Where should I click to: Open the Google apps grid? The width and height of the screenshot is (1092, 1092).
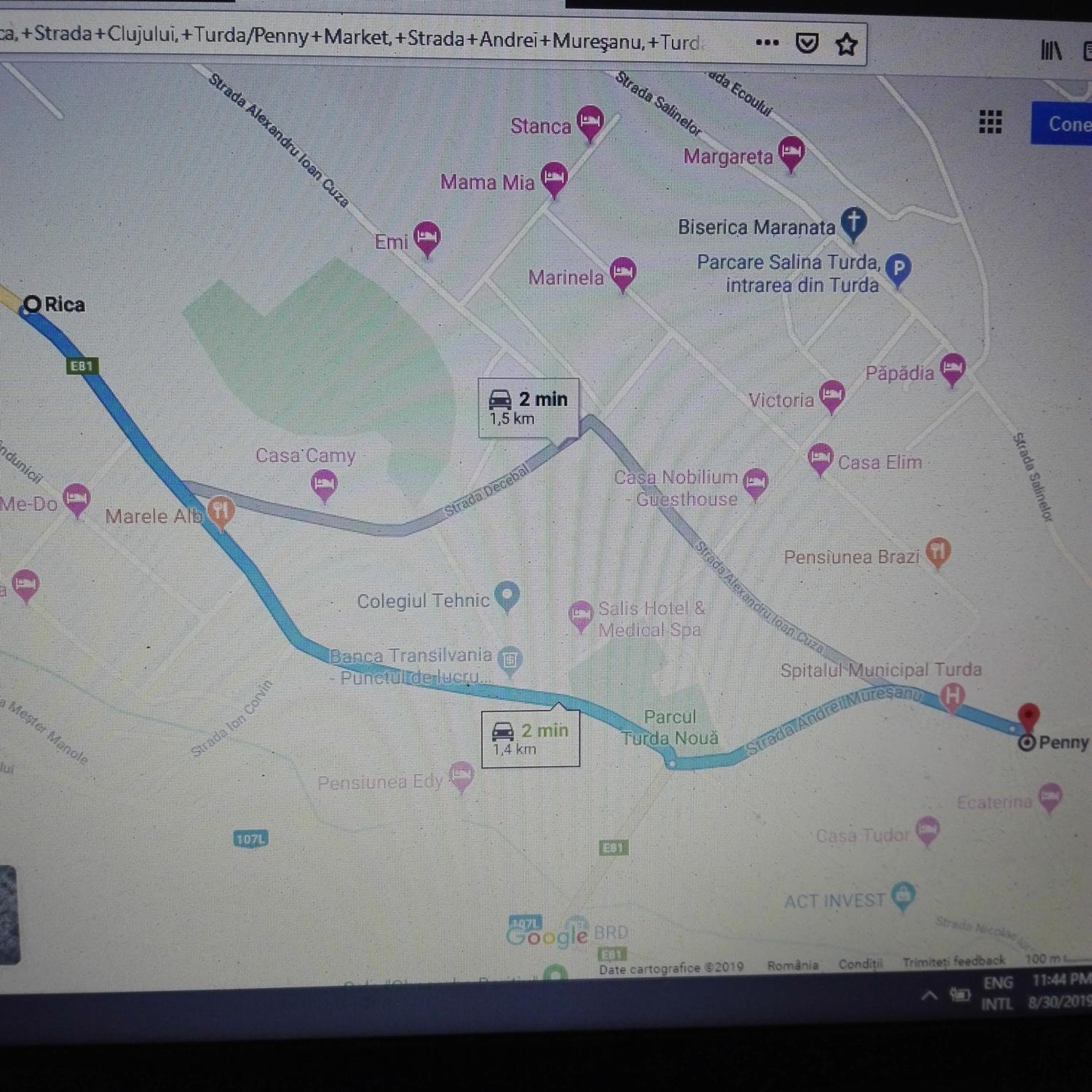click(990, 122)
